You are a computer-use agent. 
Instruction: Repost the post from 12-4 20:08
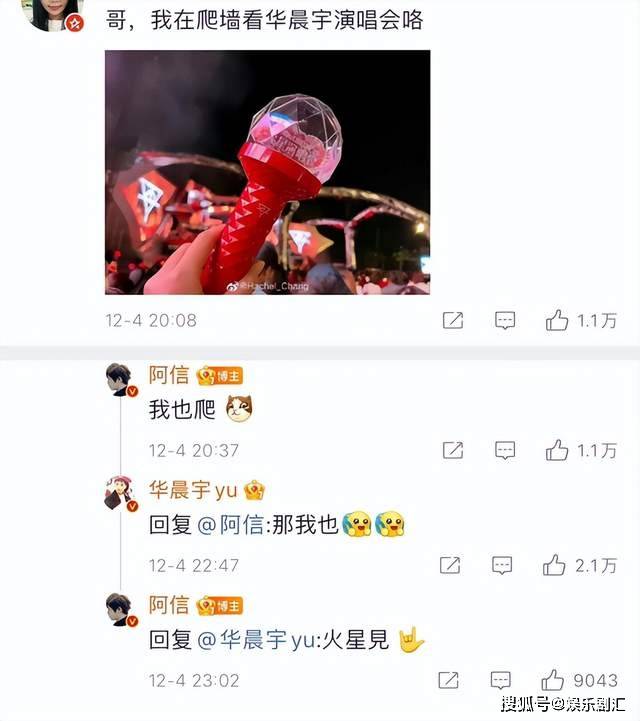click(453, 321)
